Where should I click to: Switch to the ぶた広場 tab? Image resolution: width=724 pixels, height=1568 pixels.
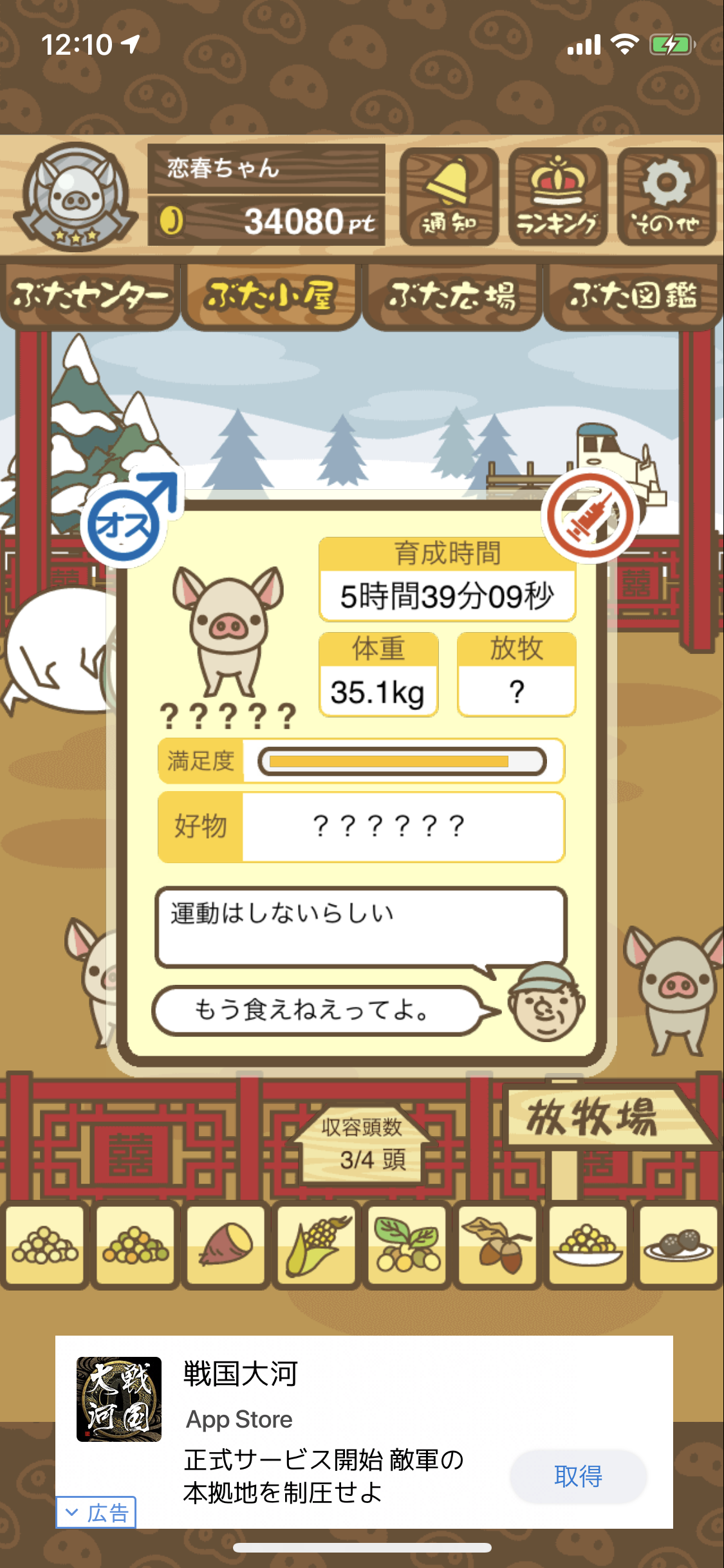[x=451, y=297]
